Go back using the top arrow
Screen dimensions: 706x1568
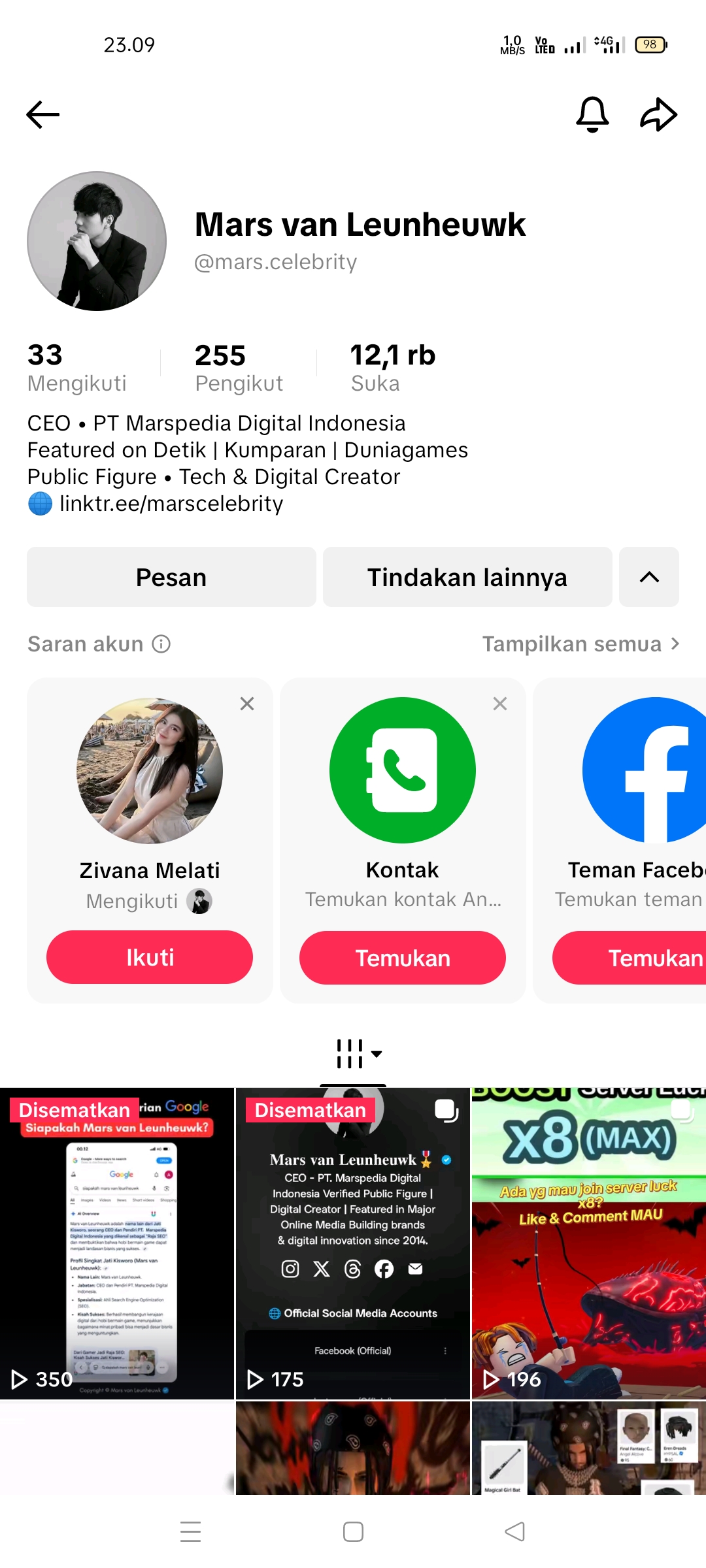tap(43, 115)
